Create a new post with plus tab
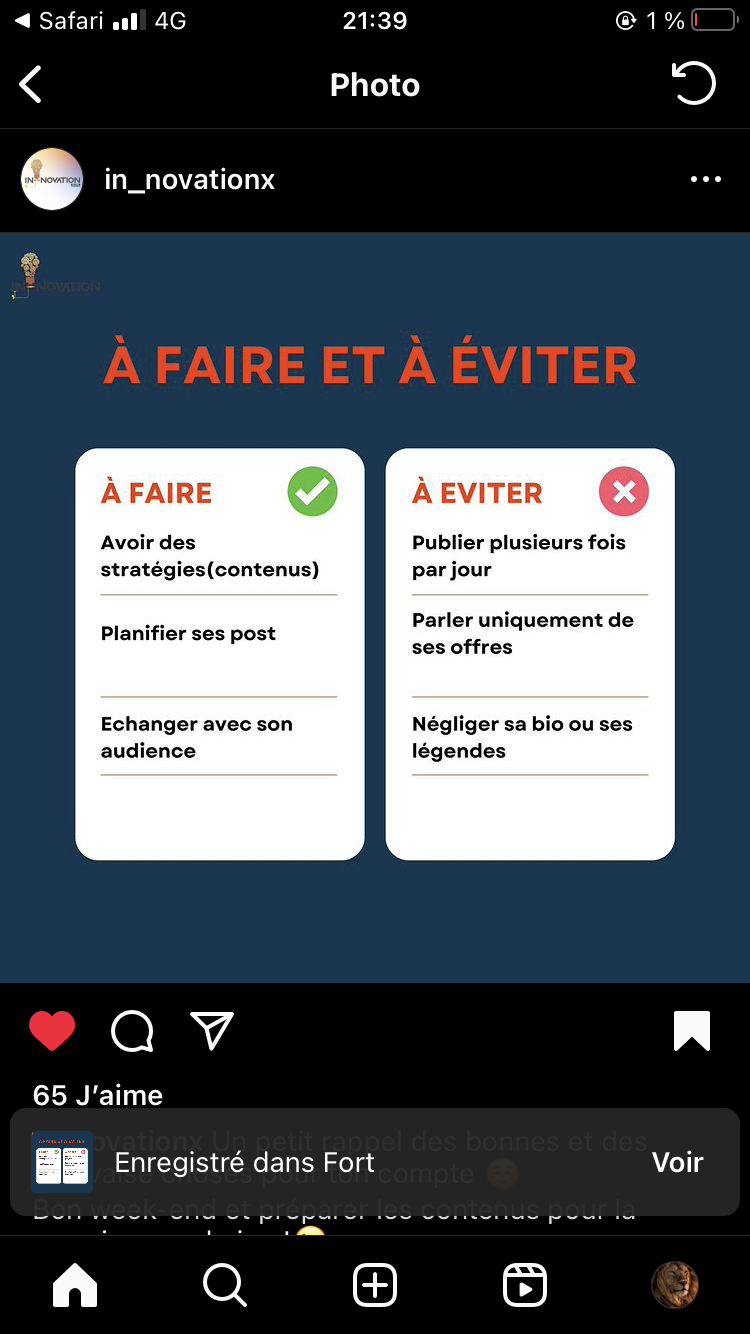Viewport: 750px width, 1334px height. (375, 1285)
